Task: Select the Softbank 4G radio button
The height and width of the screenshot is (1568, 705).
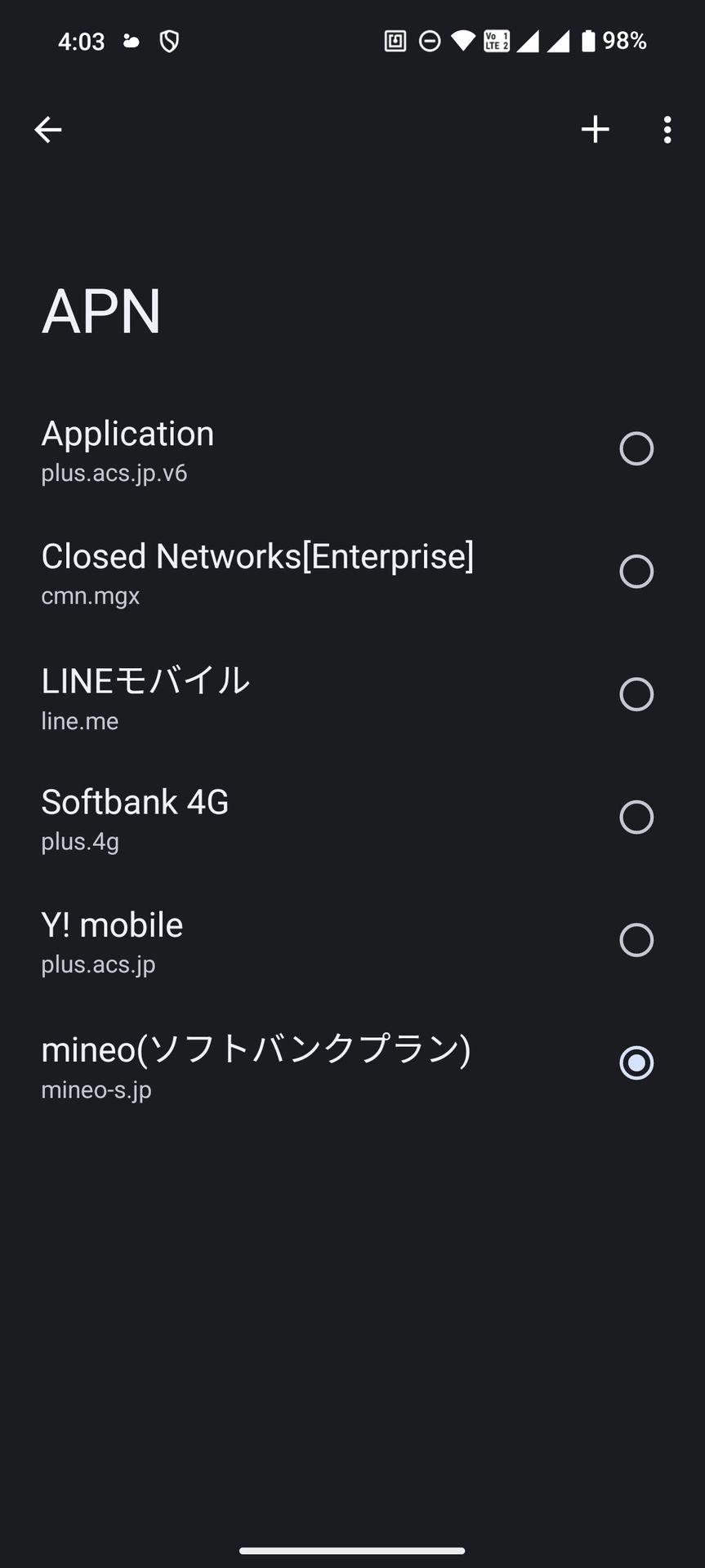Action: (636, 817)
